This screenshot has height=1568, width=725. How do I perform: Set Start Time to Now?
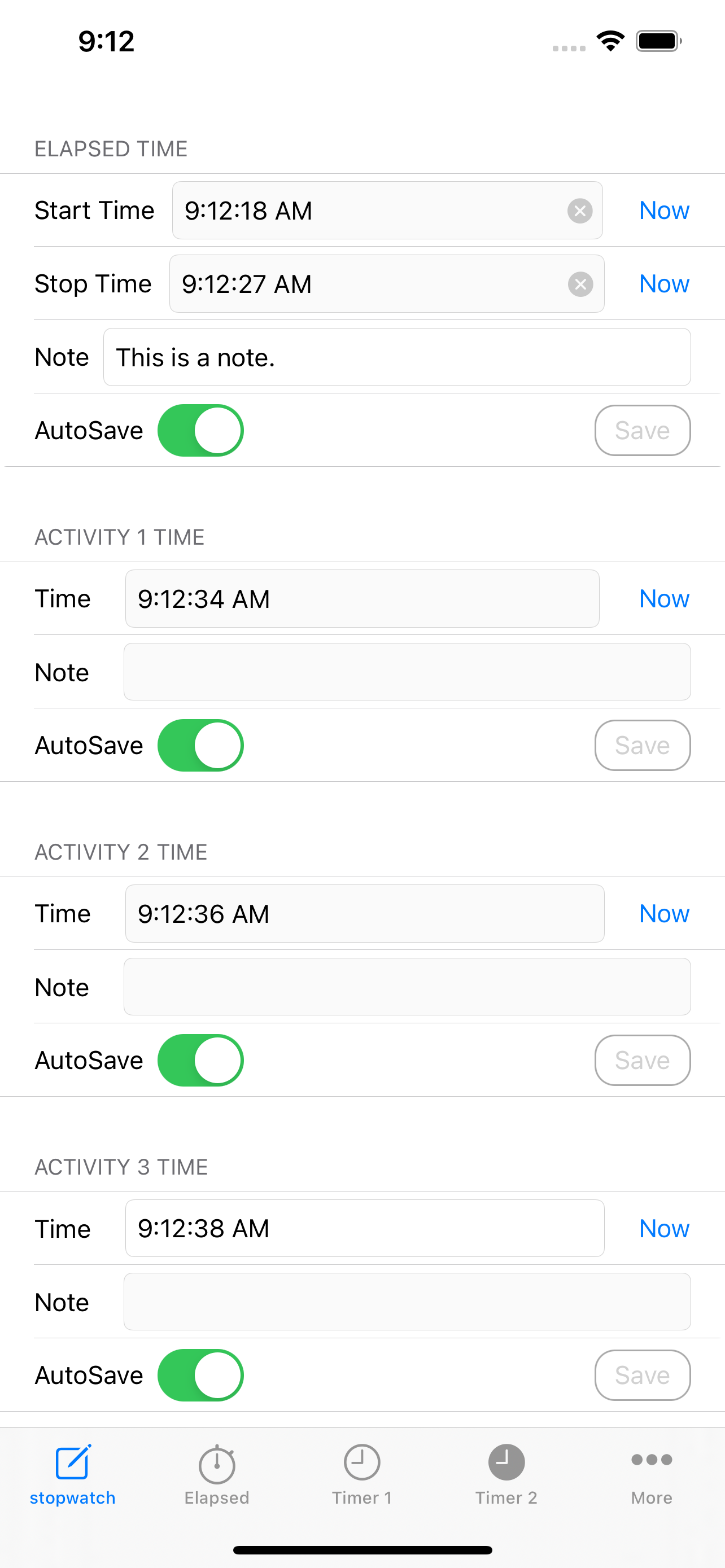pyautogui.click(x=663, y=211)
